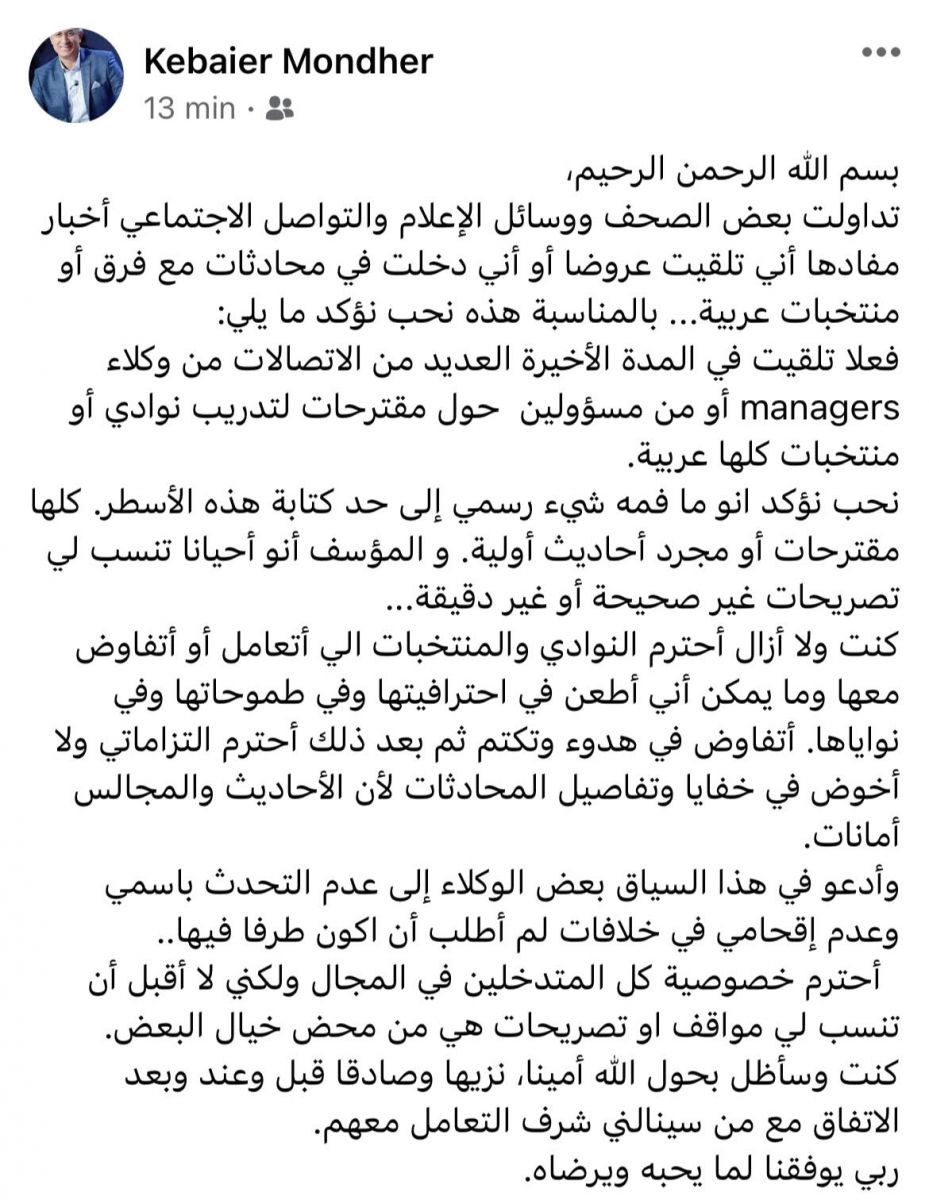Screen dimensions: 929x1200
Task: Open Kebaier Mondher's profile picture
Action: click(x=76, y=75)
